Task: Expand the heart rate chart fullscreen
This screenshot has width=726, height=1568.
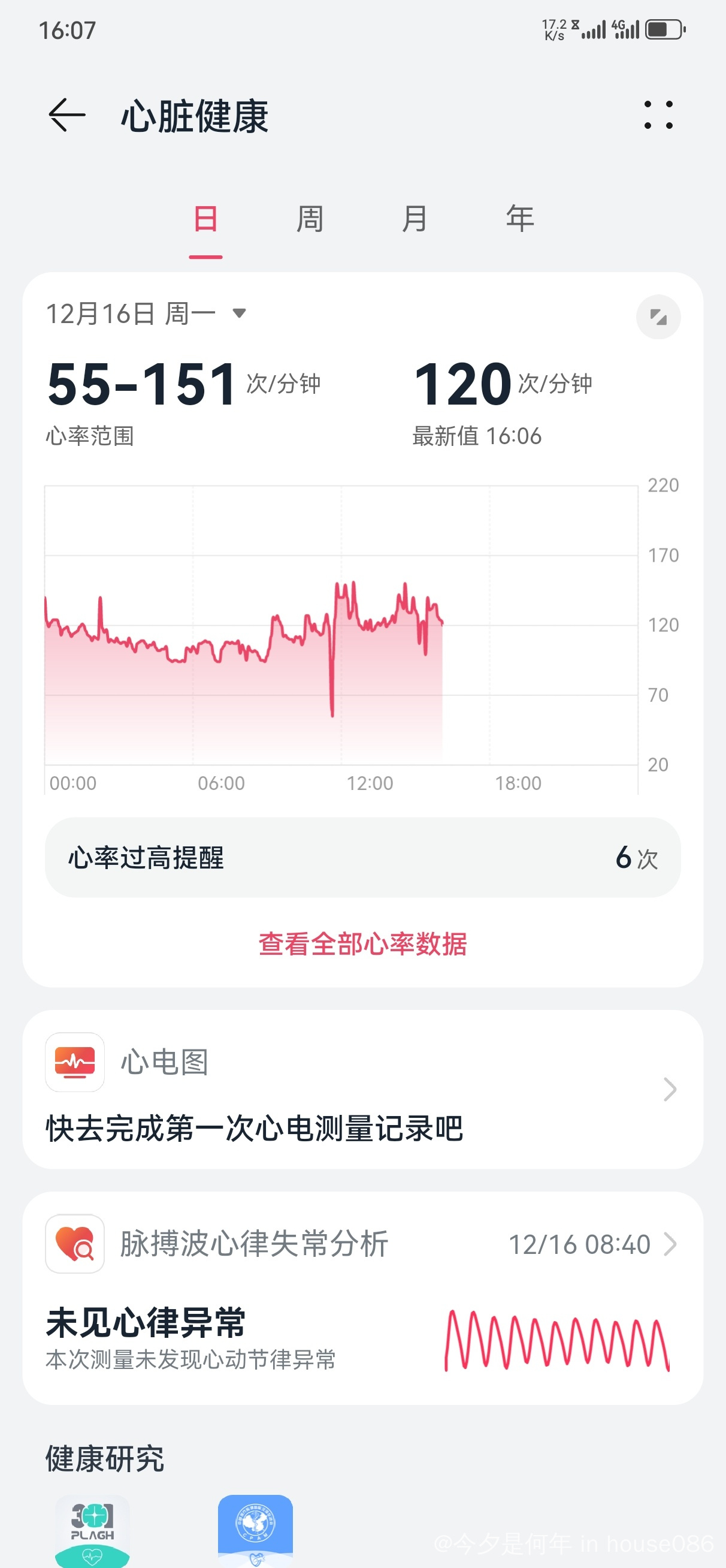Action: coord(658,316)
